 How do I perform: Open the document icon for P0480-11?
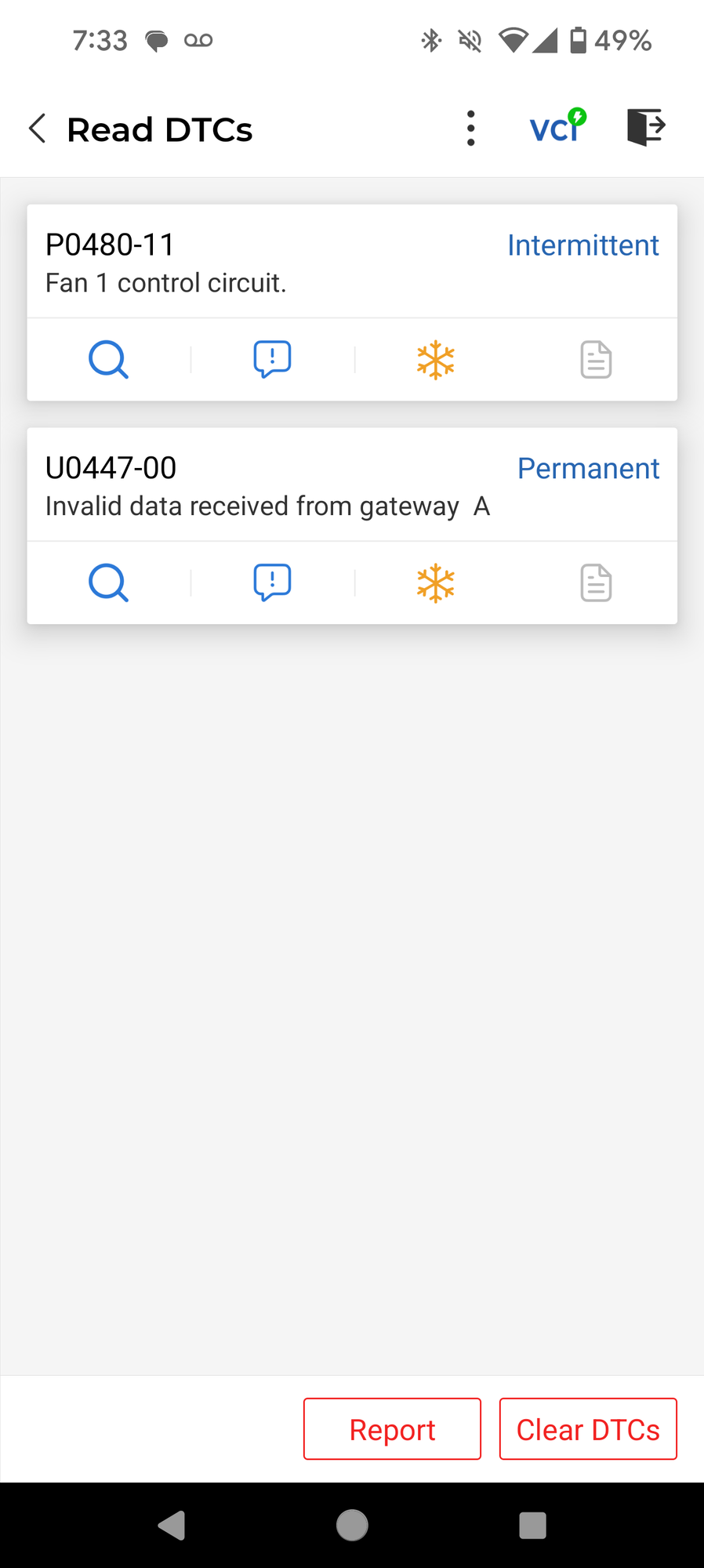pos(596,360)
